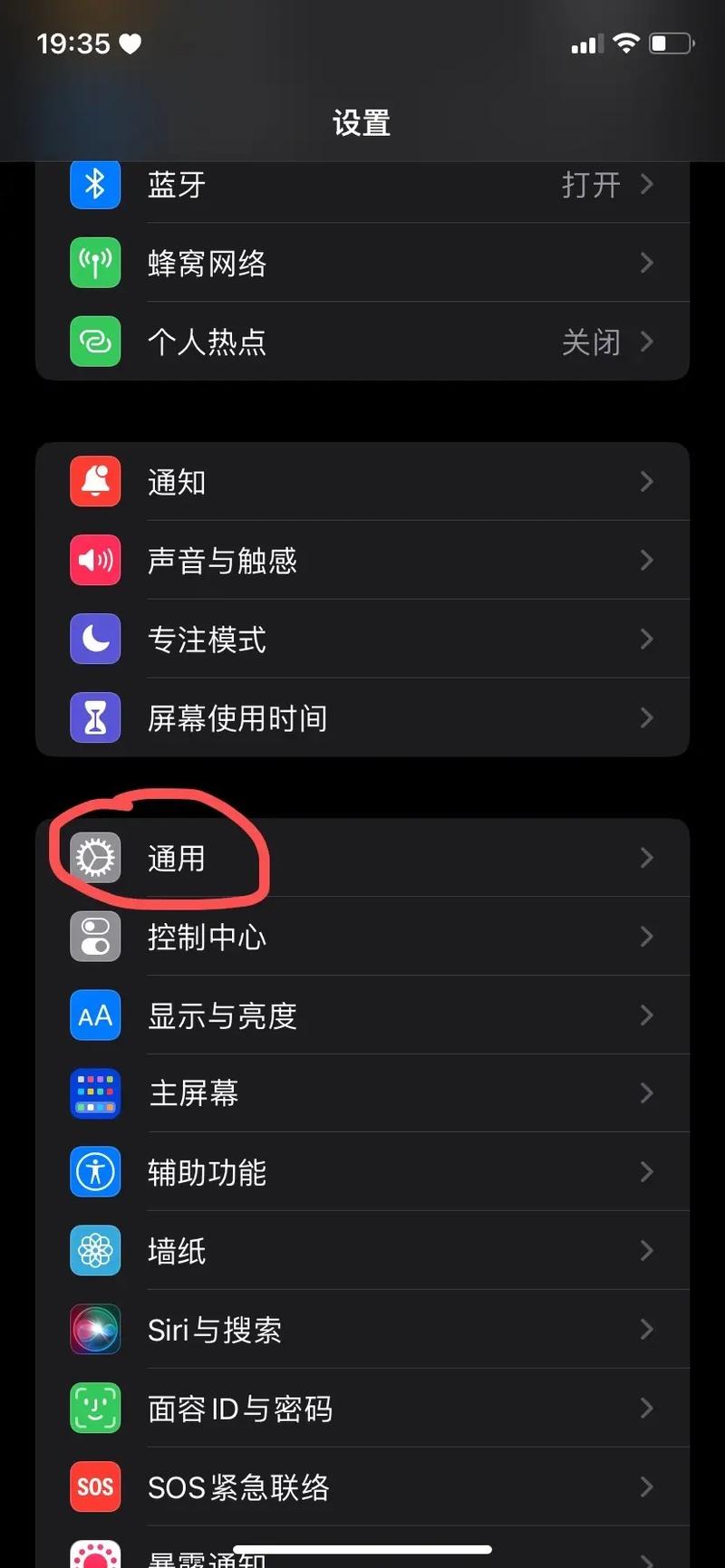Open 面容ID与密码 settings
725x1568 pixels.
[x=362, y=1409]
